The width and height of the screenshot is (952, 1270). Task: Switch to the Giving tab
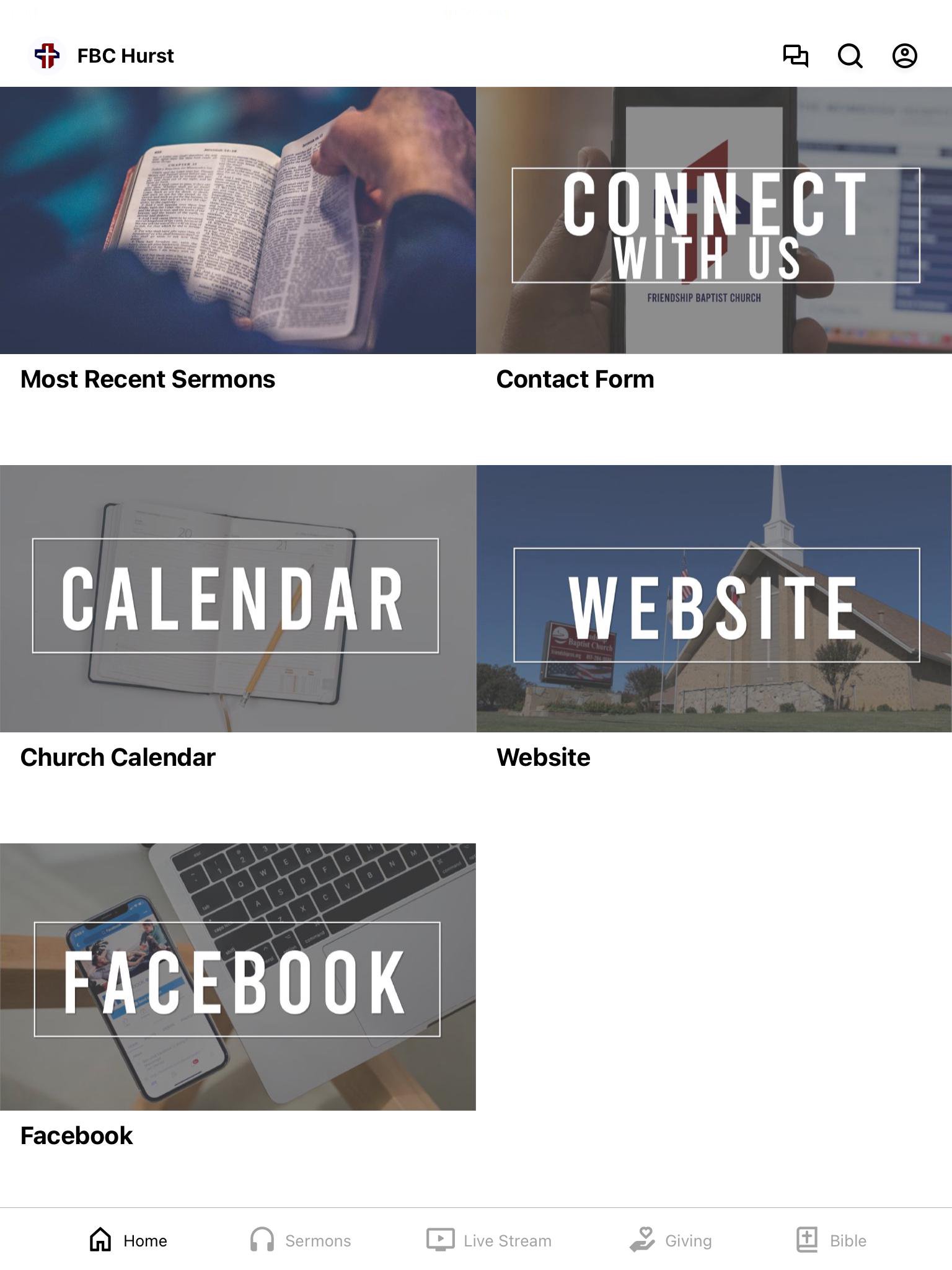671,1240
